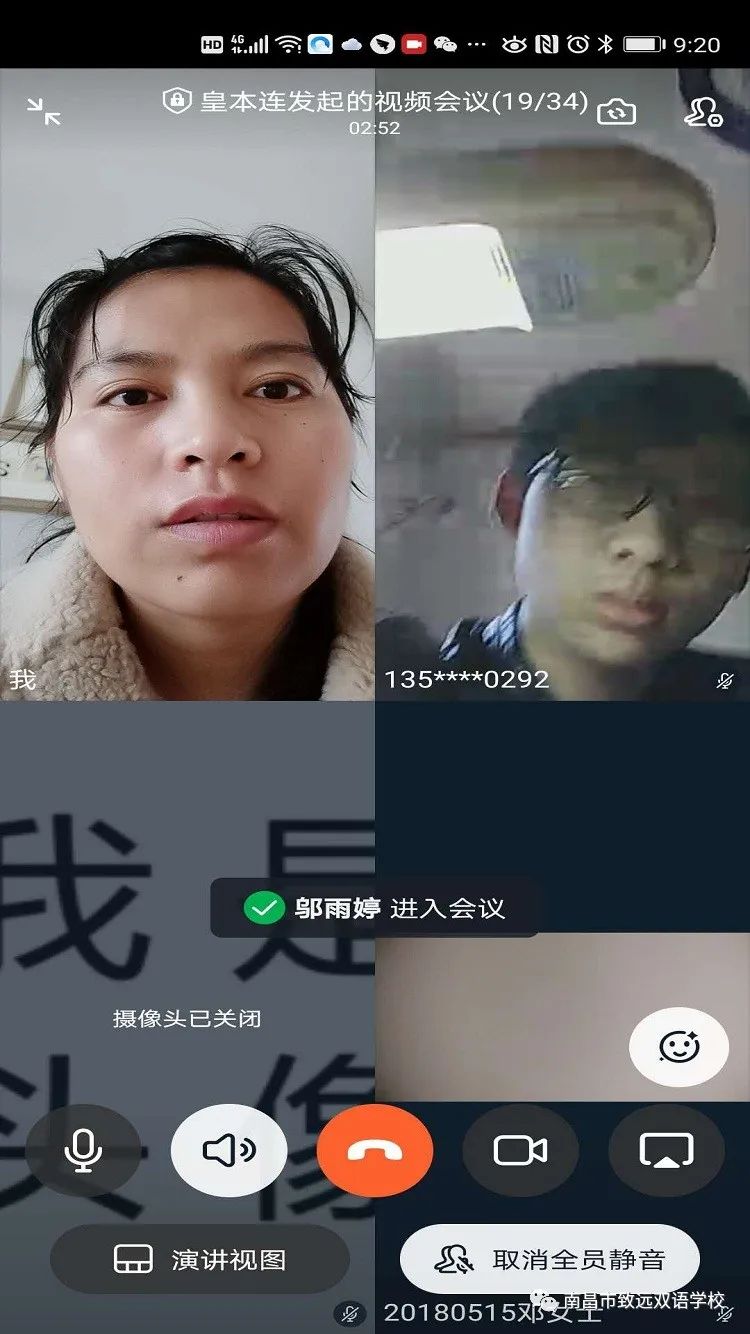Toggle the speaker output
Viewport: 750px width, 1334px height.
(229, 1151)
